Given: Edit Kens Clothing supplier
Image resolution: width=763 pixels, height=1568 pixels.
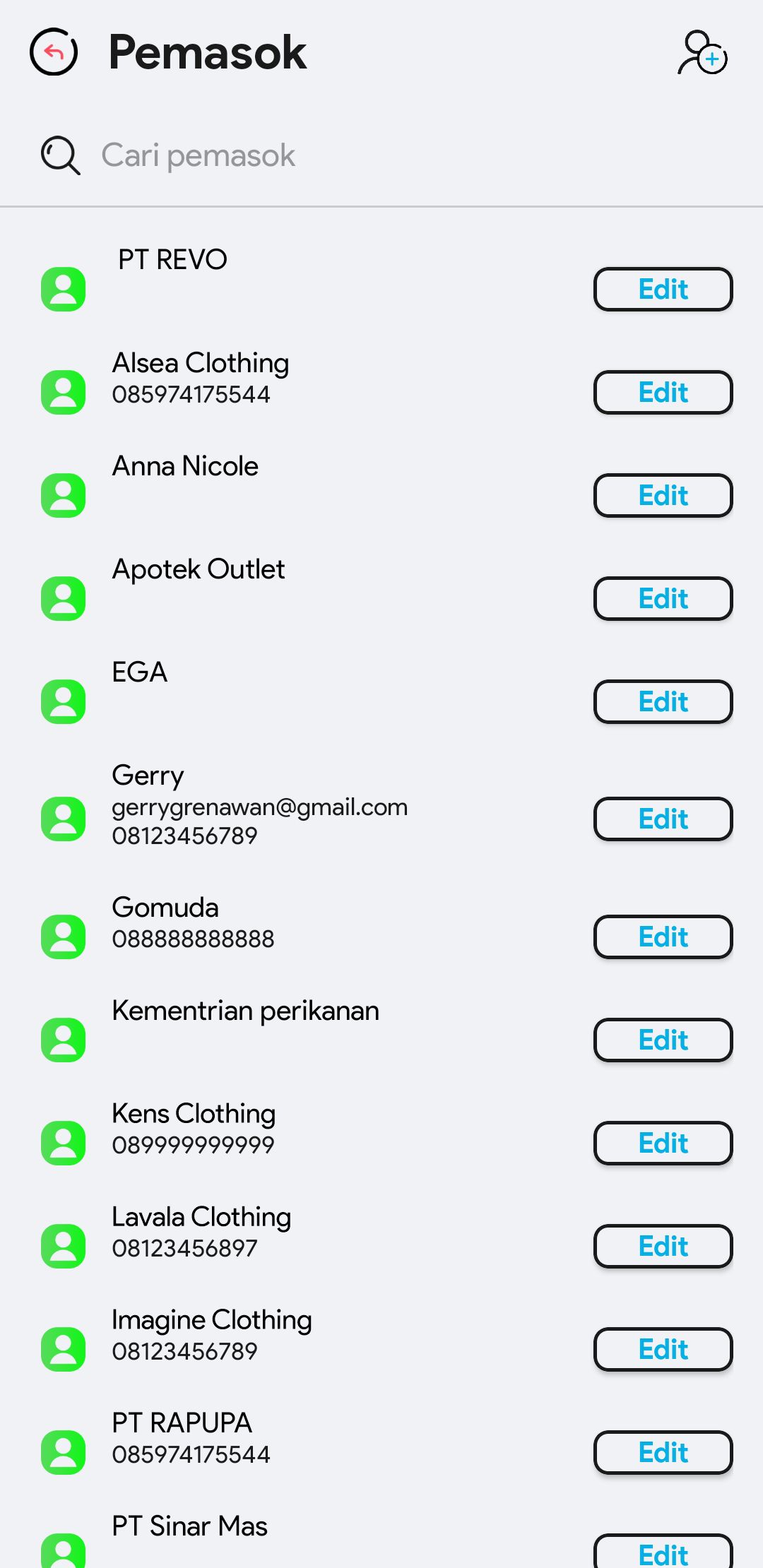Looking at the screenshot, I should point(663,1144).
